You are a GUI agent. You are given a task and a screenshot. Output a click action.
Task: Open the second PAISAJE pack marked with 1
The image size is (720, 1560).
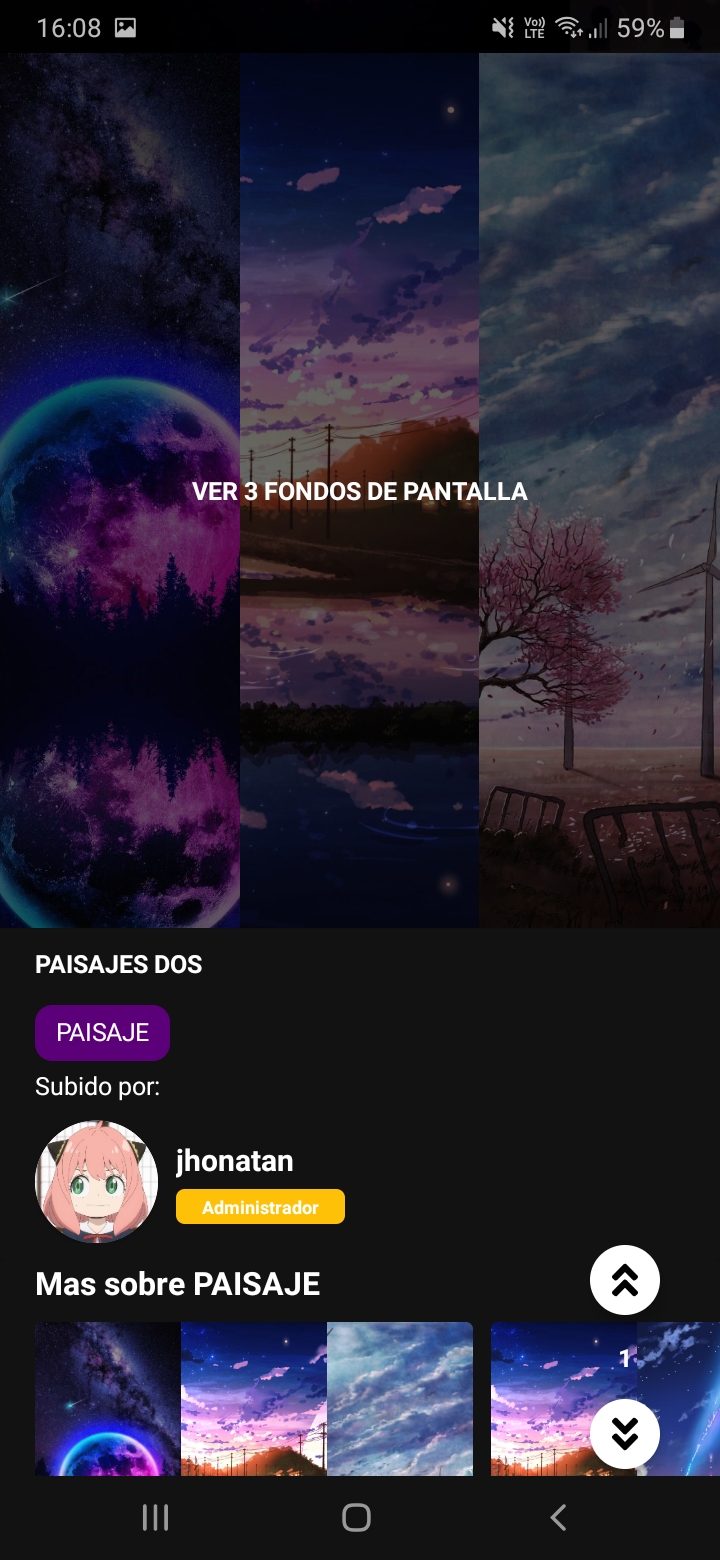pos(560,1398)
